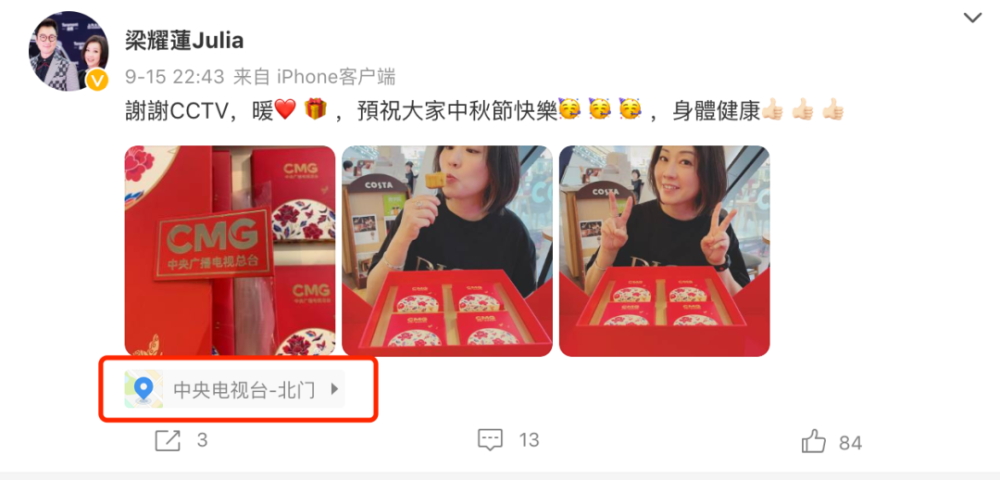
Task: Open the 梁耀莲Julia username link
Action: pos(184,40)
